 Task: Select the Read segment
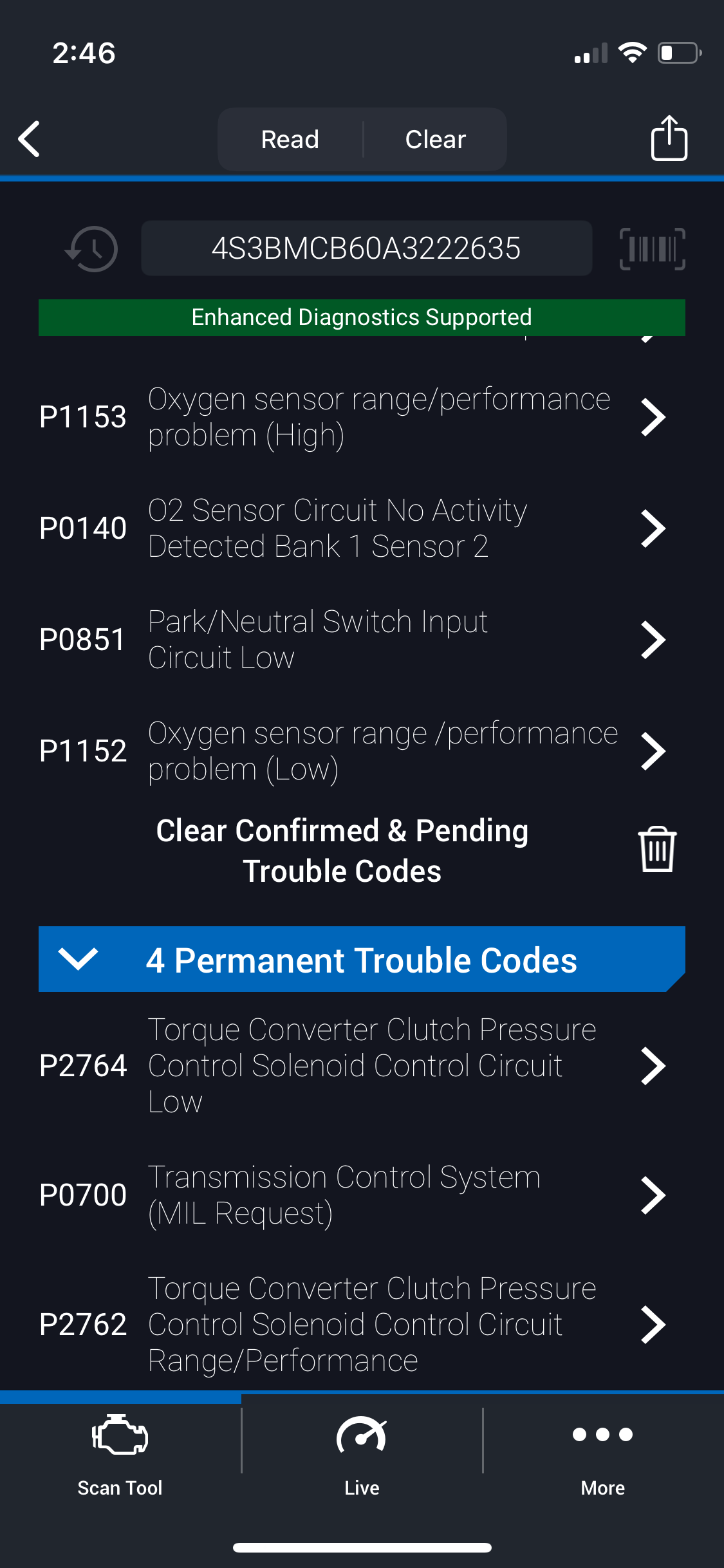[290, 139]
